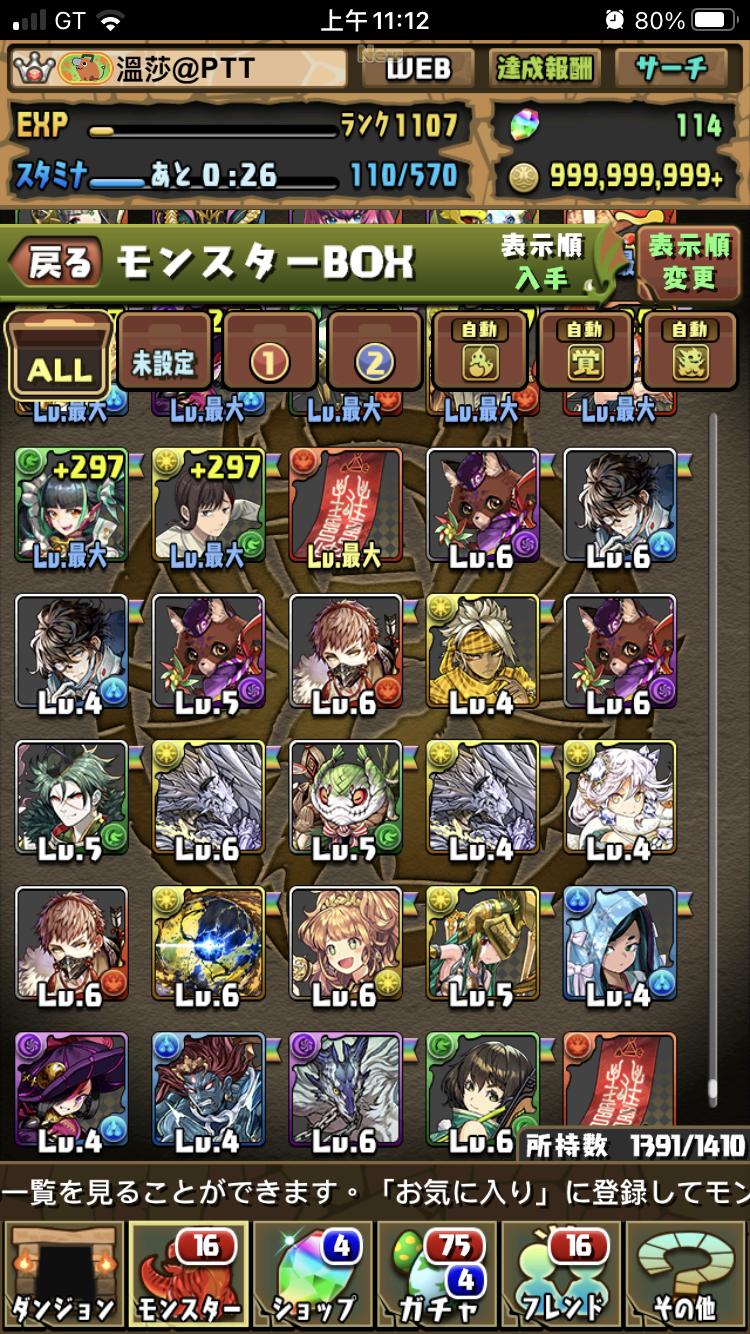Open the フレンド friends menu
Viewport: 750px width, 1334px height.
coord(561,1275)
